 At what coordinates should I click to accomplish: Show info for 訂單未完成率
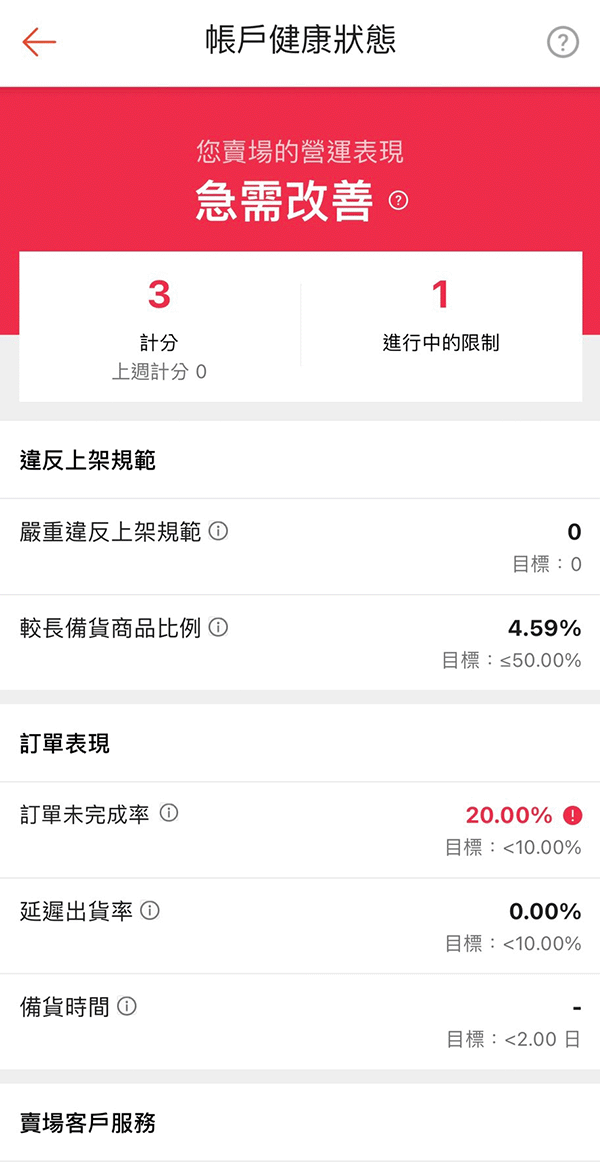point(169,813)
